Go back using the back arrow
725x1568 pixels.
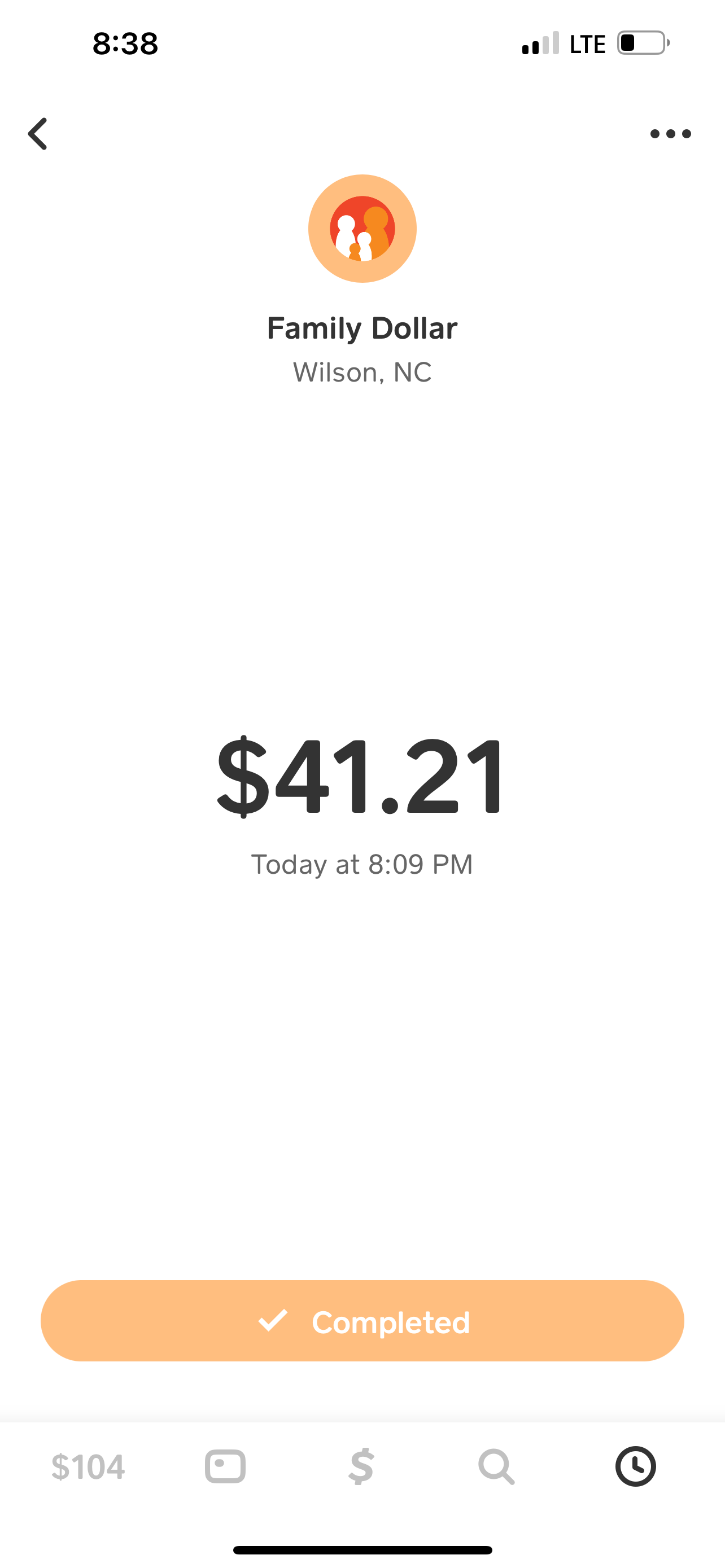pos(38,134)
